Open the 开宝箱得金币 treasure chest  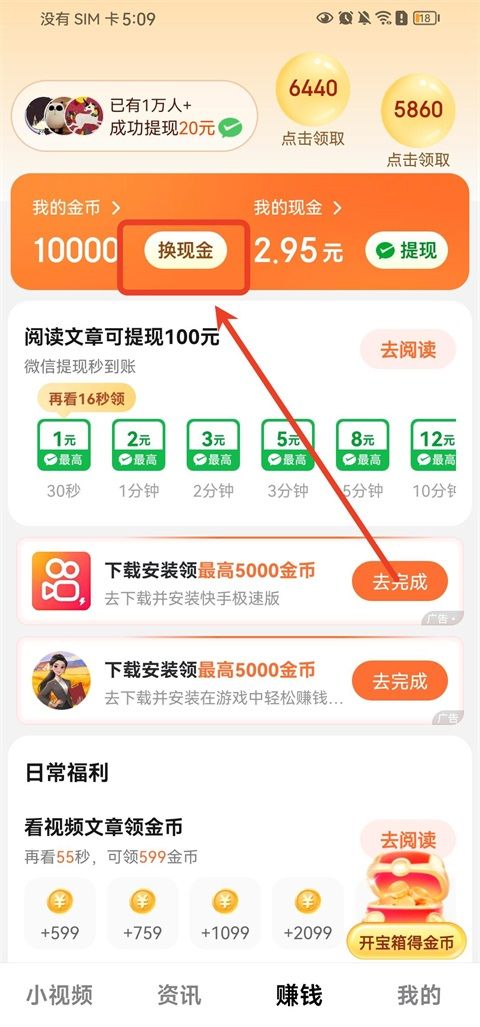click(x=406, y=906)
